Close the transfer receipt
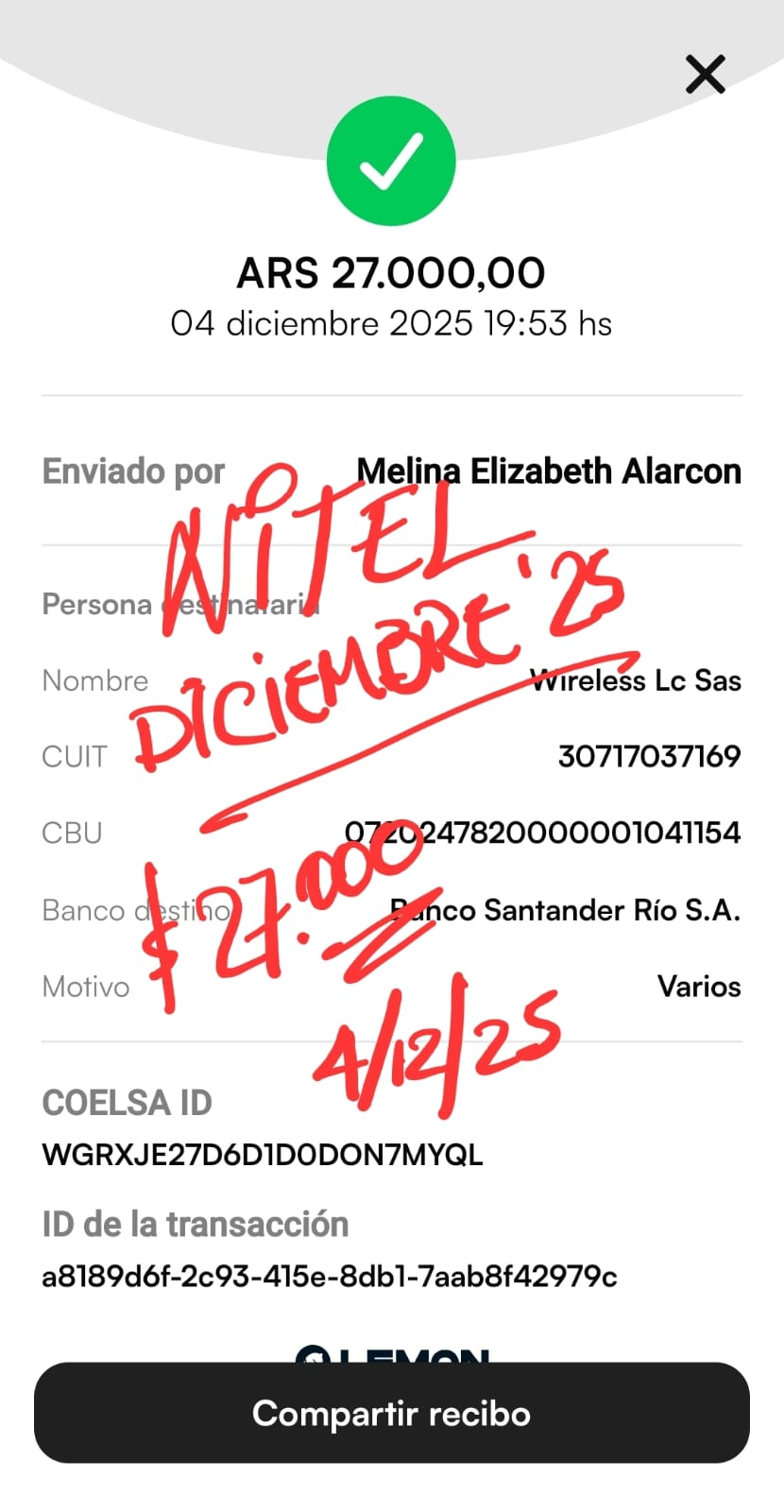Image resolution: width=784 pixels, height=1512 pixels. click(x=705, y=75)
